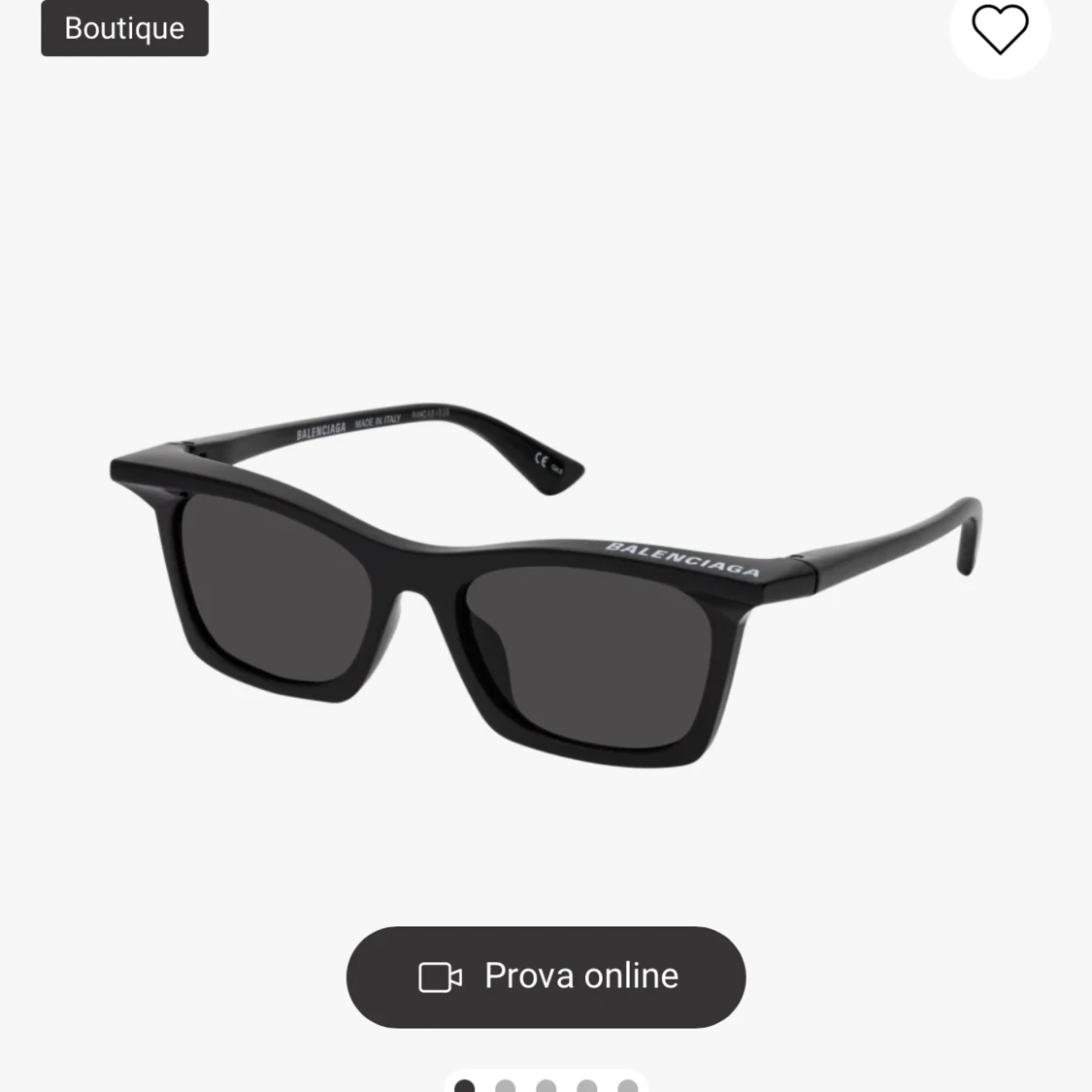Open the Balenciaga sunglasses product image
This screenshot has height=1092, width=1092.
[x=546, y=582]
